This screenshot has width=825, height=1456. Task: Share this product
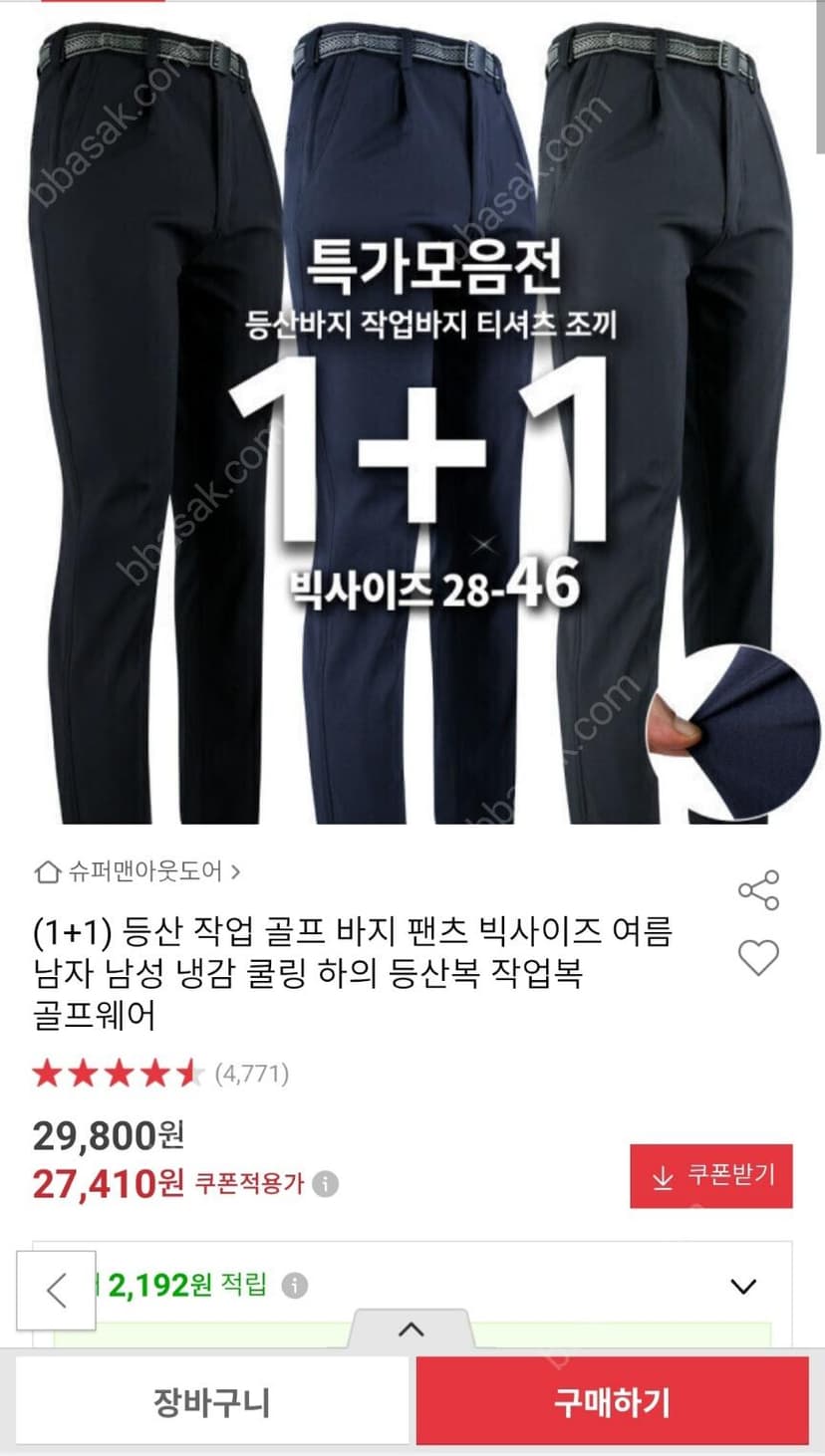[758, 890]
